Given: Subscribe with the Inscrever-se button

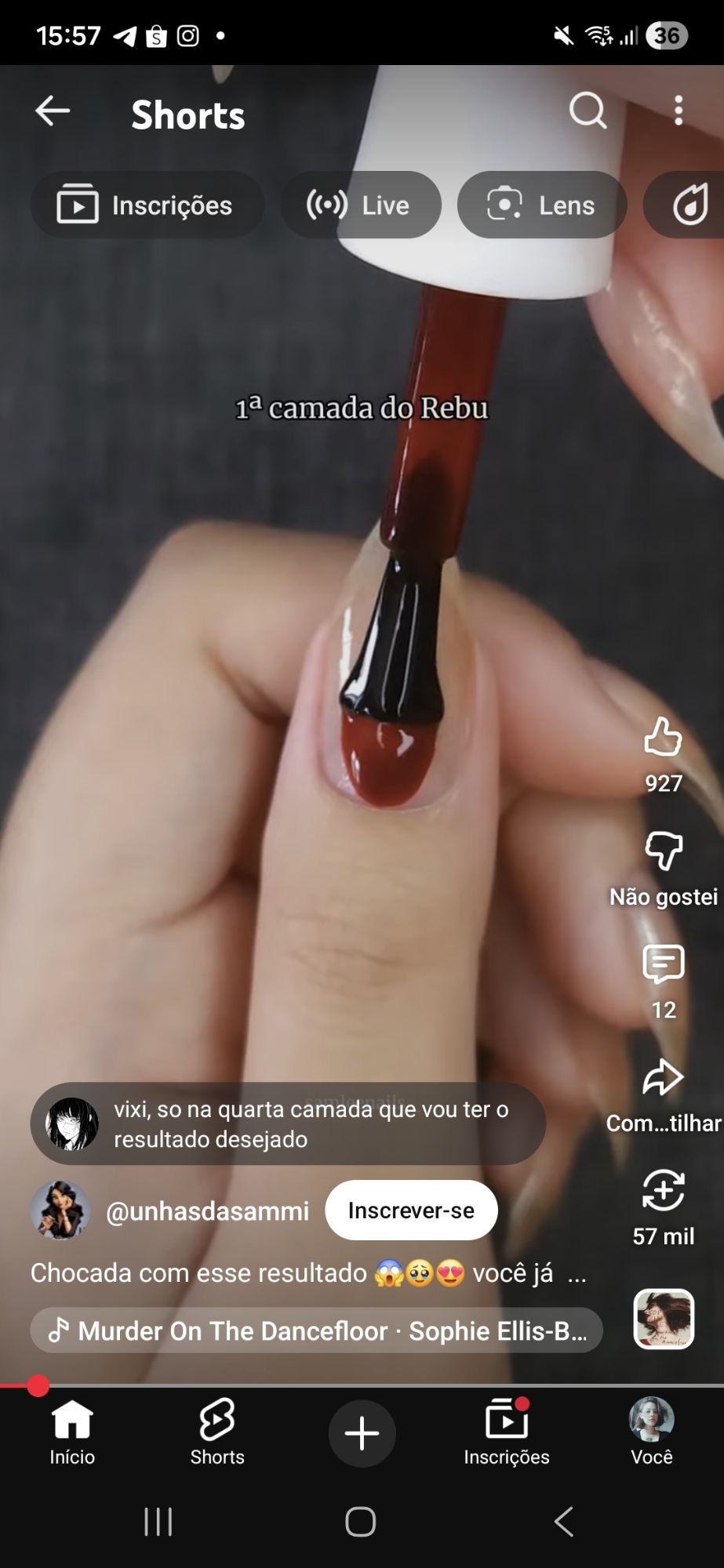Looking at the screenshot, I should pyautogui.click(x=411, y=1210).
